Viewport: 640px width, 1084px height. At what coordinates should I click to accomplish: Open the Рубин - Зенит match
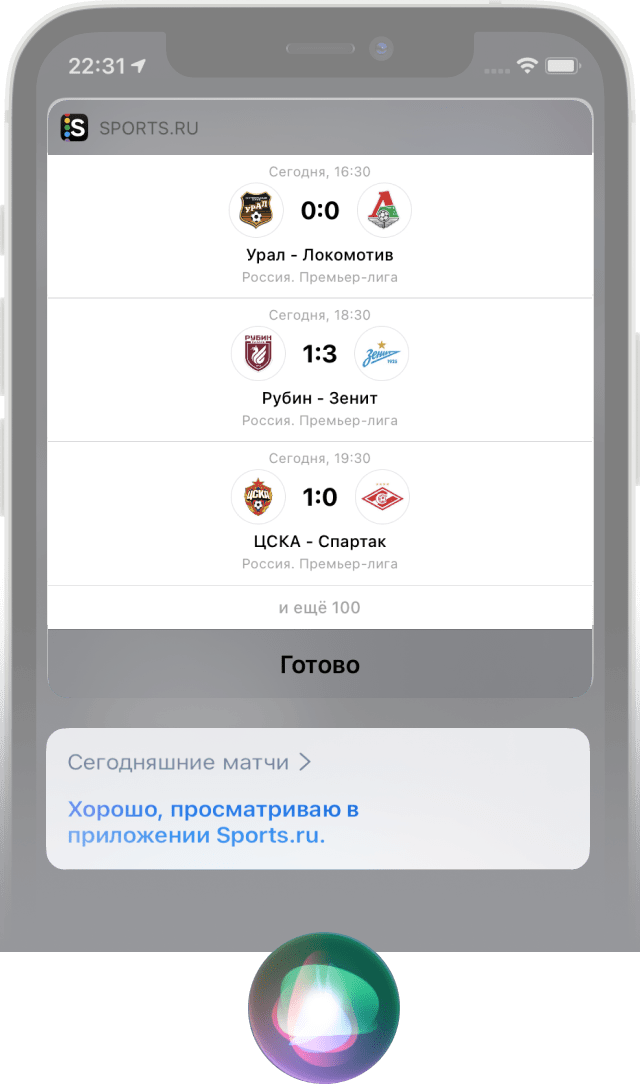tap(320, 370)
